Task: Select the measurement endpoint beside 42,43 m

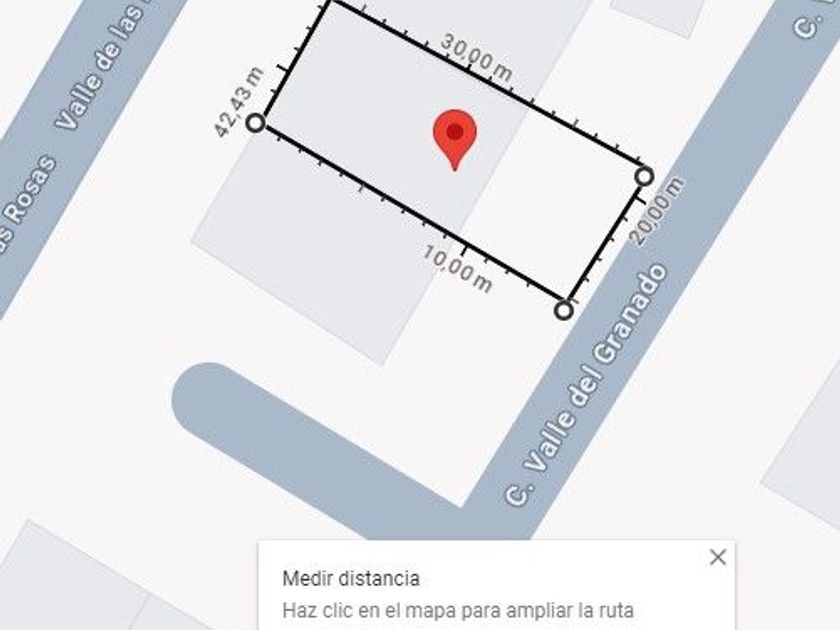Action: pyautogui.click(x=256, y=123)
